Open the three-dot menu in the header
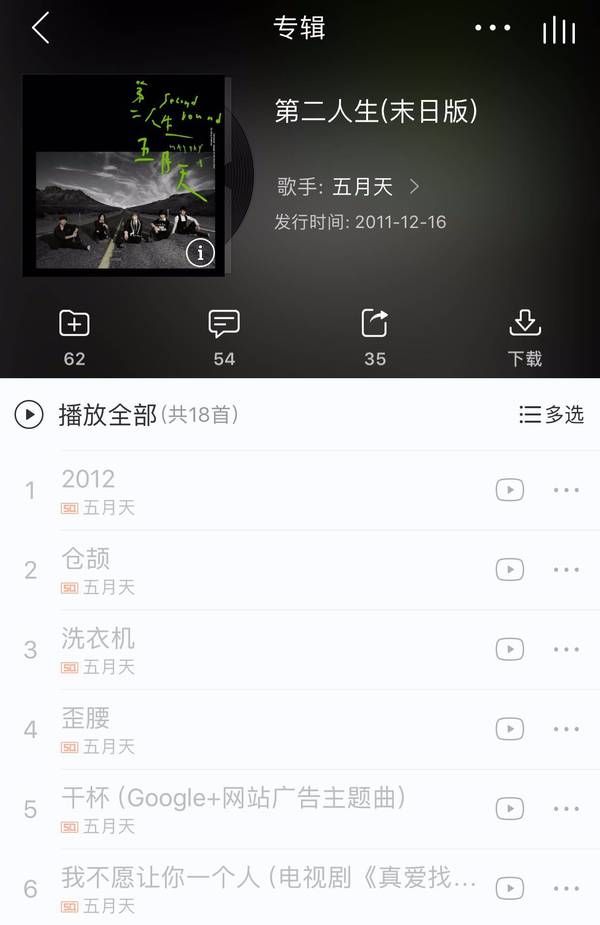This screenshot has width=600, height=925. pyautogui.click(x=492, y=28)
